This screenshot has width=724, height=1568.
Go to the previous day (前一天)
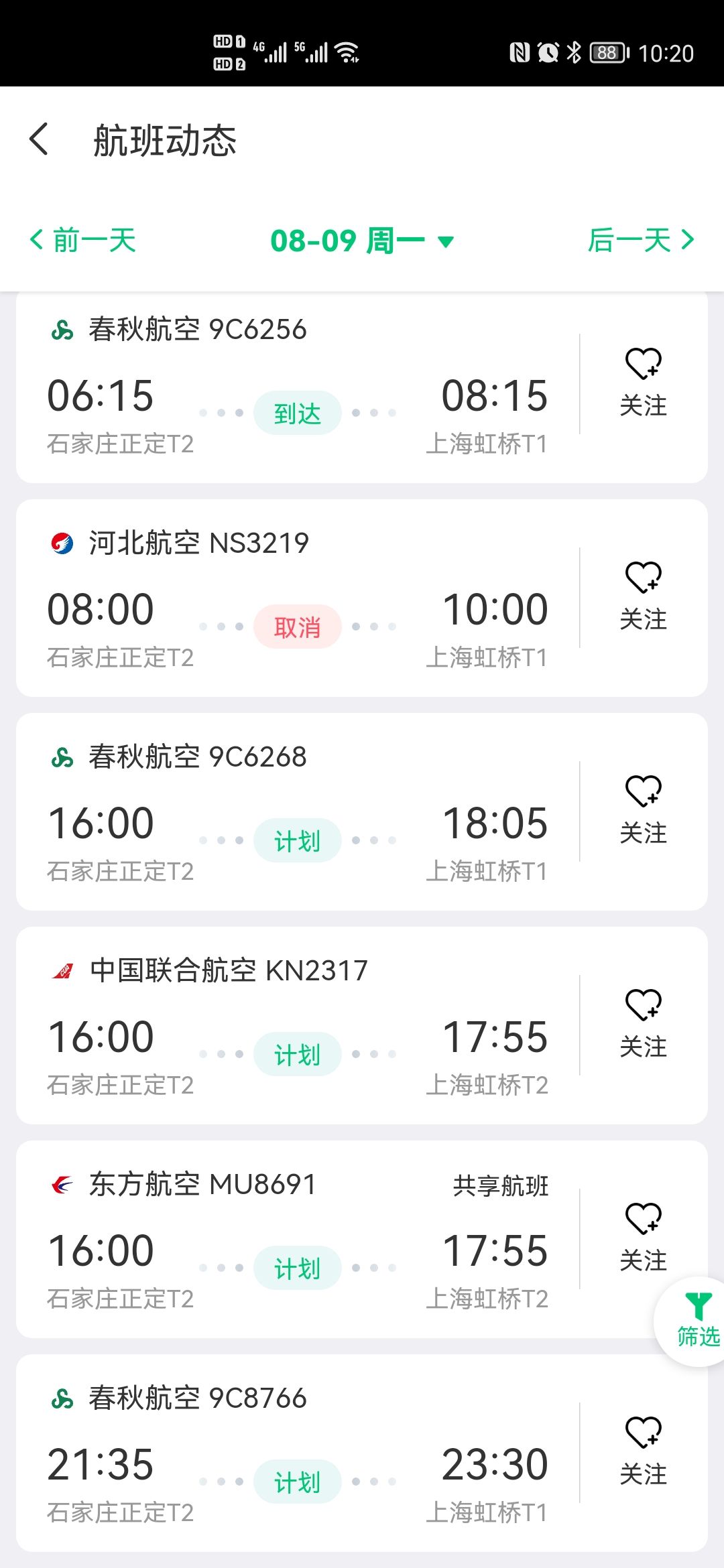[83, 240]
